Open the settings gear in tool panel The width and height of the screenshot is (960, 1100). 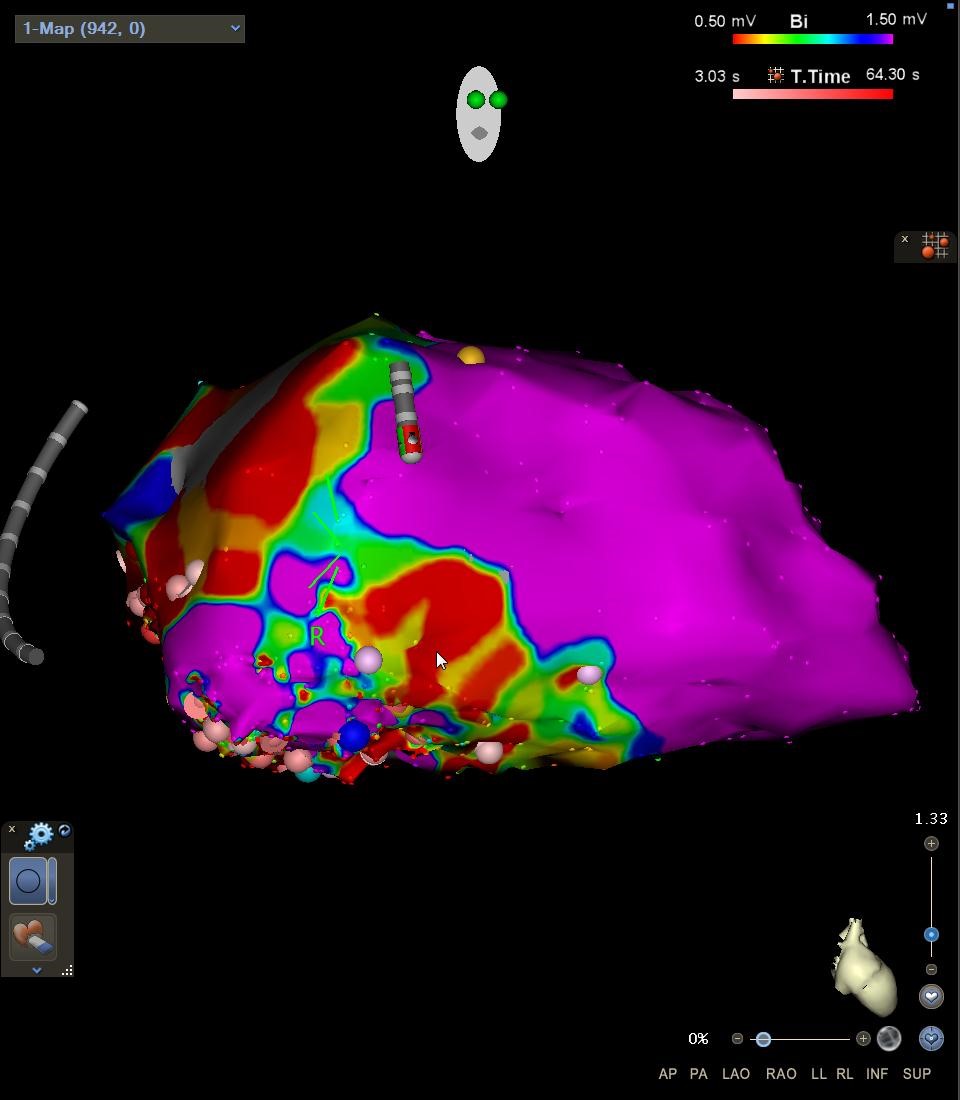pyautogui.click(x=39, y=836)
